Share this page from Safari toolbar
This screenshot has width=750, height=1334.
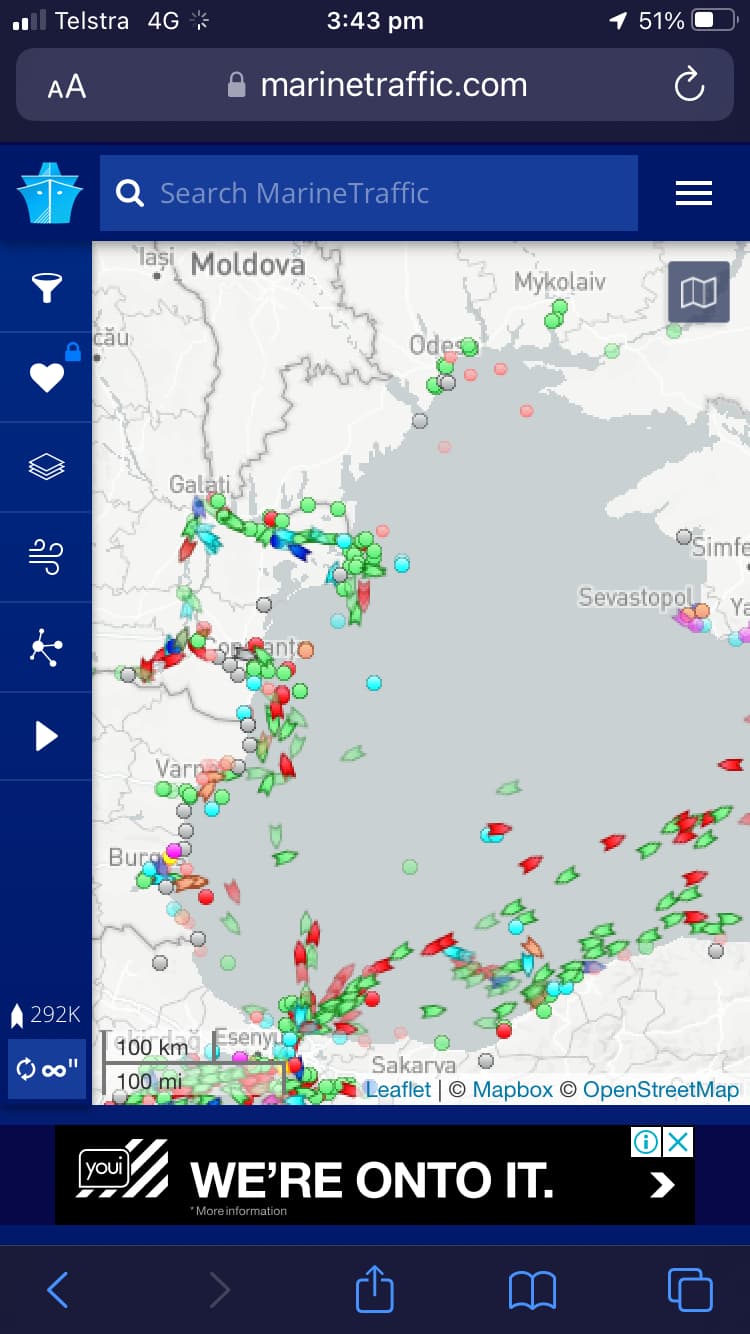tap(375, 1289)
